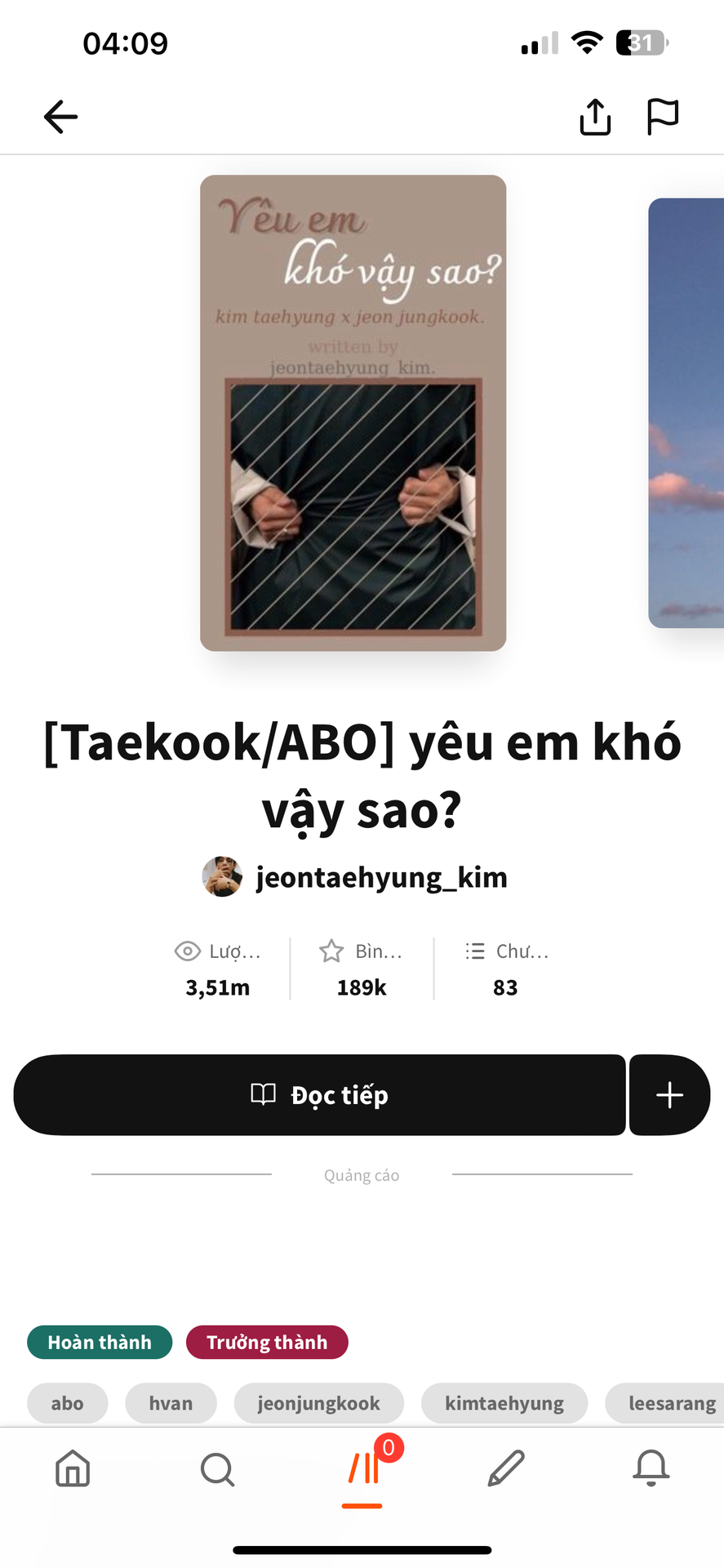Switch to the Search tab
This screenshot has height=1568, width=724.
pyautogui.click(x=217, y=1469)
